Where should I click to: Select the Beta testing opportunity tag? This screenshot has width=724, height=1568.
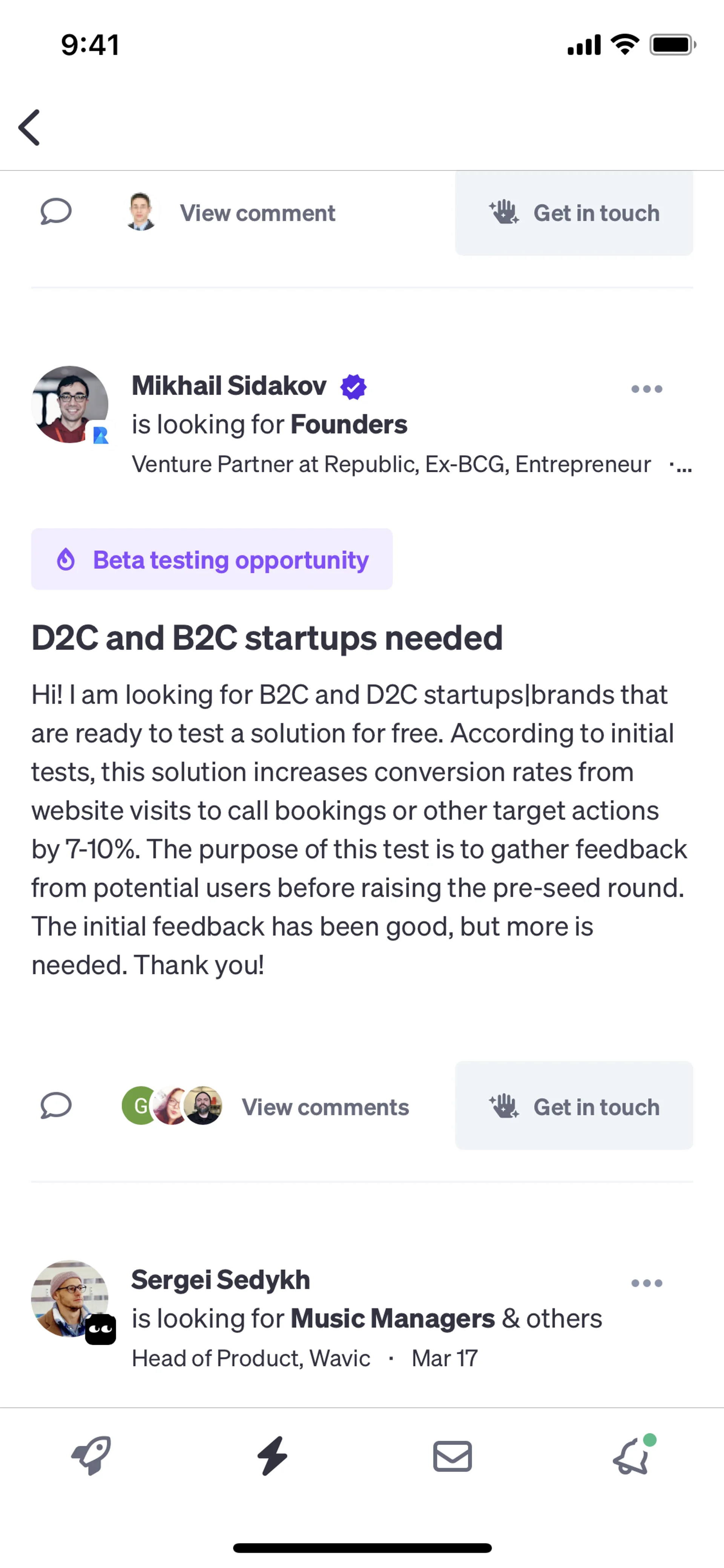(x=212, y=559)
